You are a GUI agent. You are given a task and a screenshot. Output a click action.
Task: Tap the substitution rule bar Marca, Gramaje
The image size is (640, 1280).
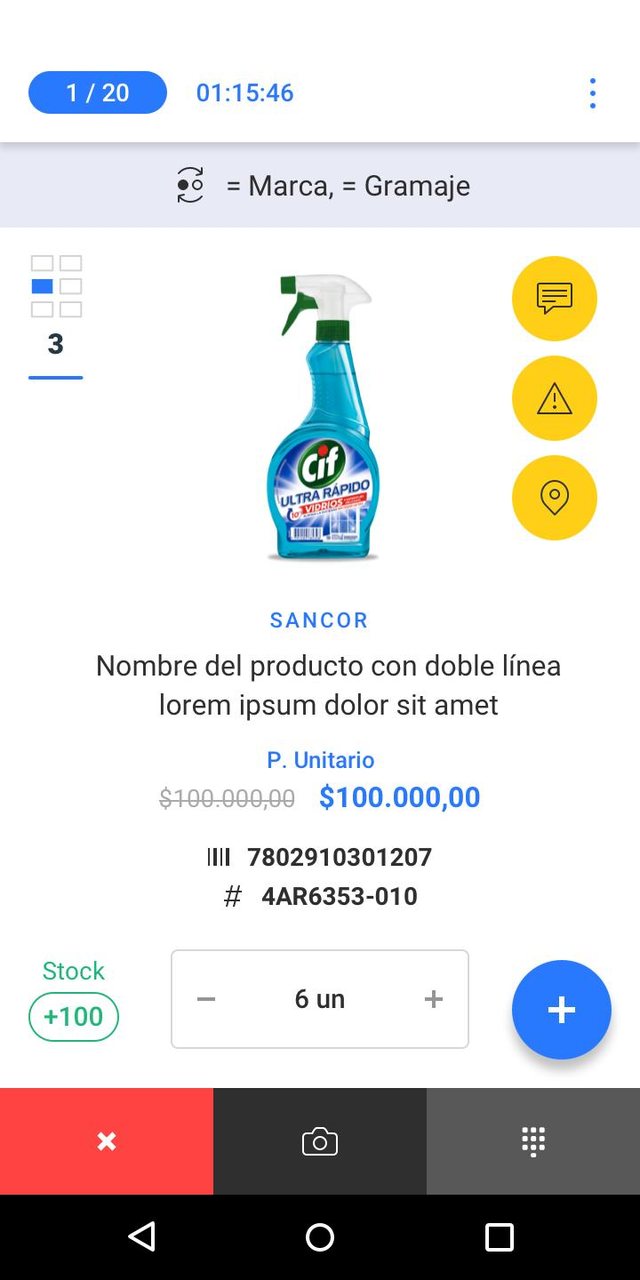point(320,185)
